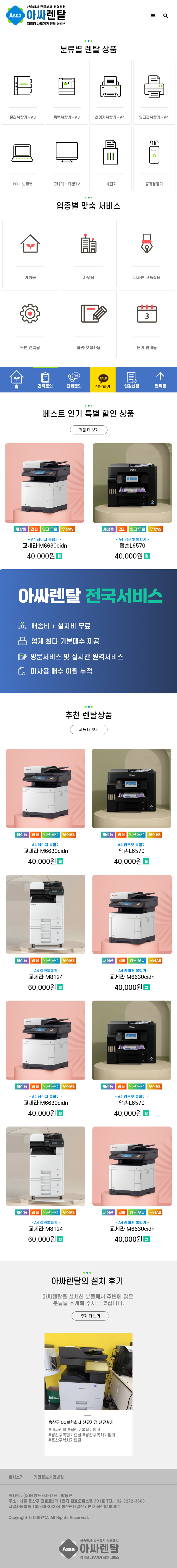177x1568 pixels.
Task: Open the 잉크젯복합기 - A4 rental category
Action: pyautogui.click(x=154, y=92)
